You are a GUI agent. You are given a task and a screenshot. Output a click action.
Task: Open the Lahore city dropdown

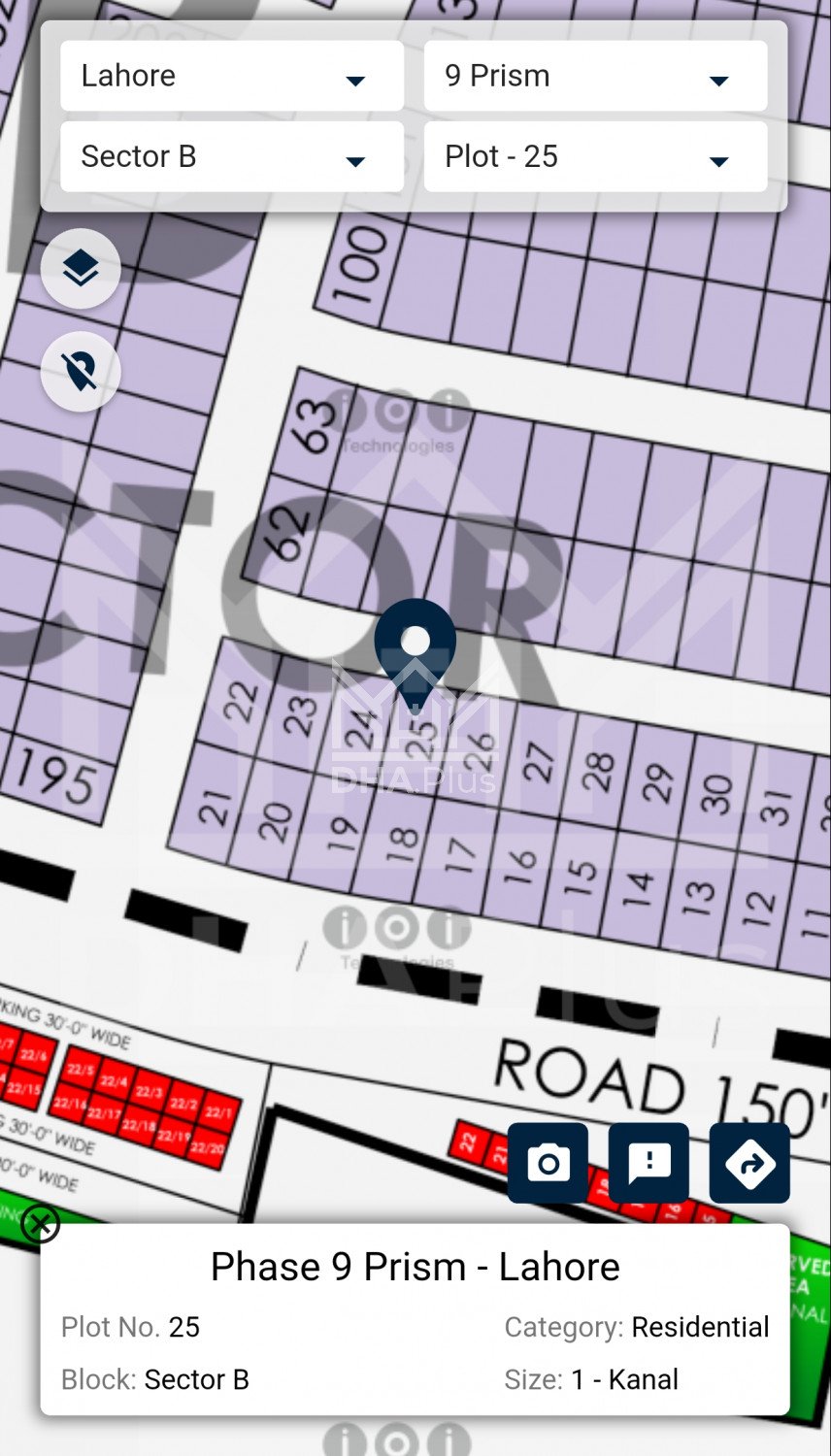[232, 77]
